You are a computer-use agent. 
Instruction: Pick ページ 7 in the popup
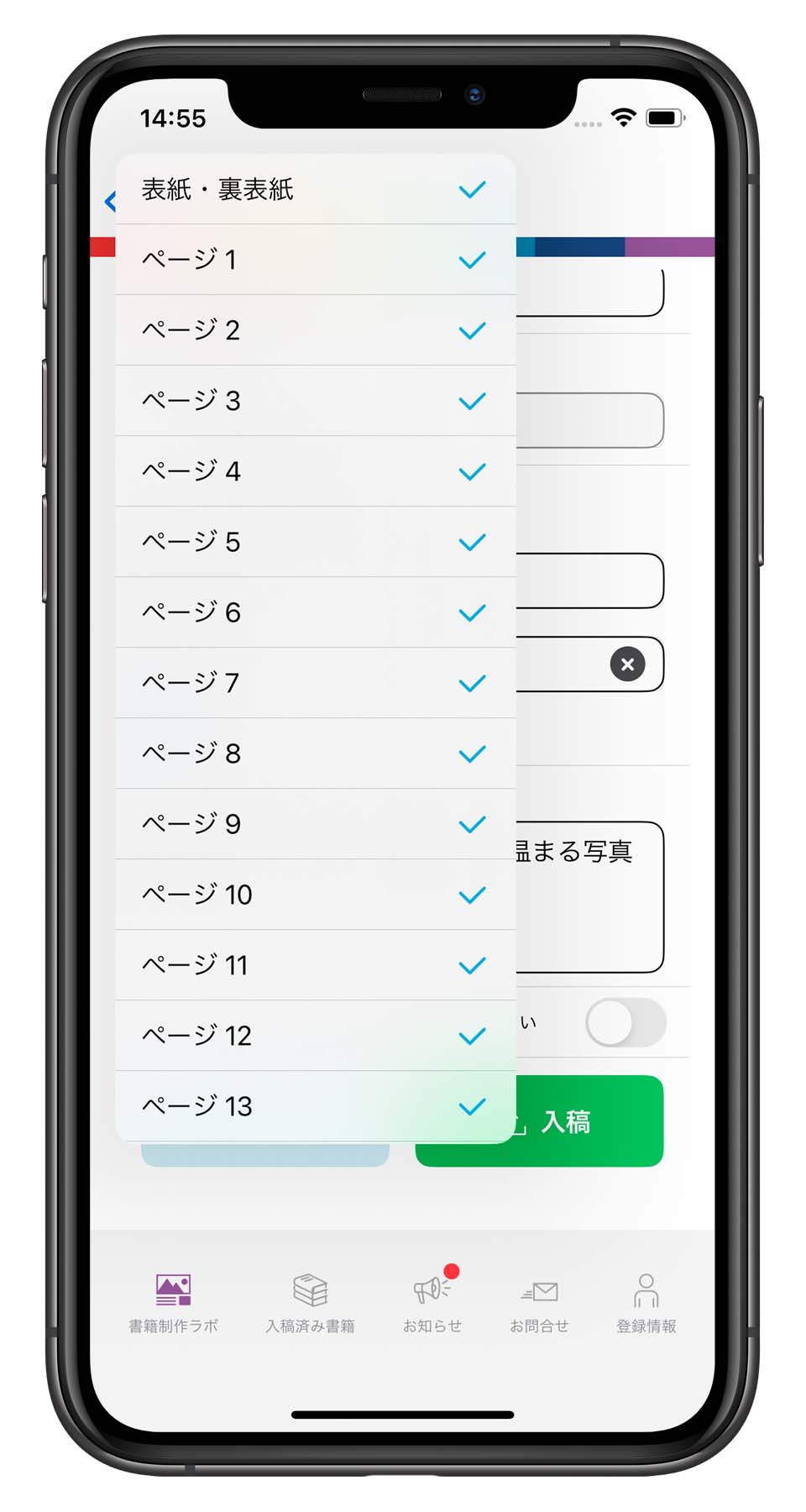coord(316,683)
